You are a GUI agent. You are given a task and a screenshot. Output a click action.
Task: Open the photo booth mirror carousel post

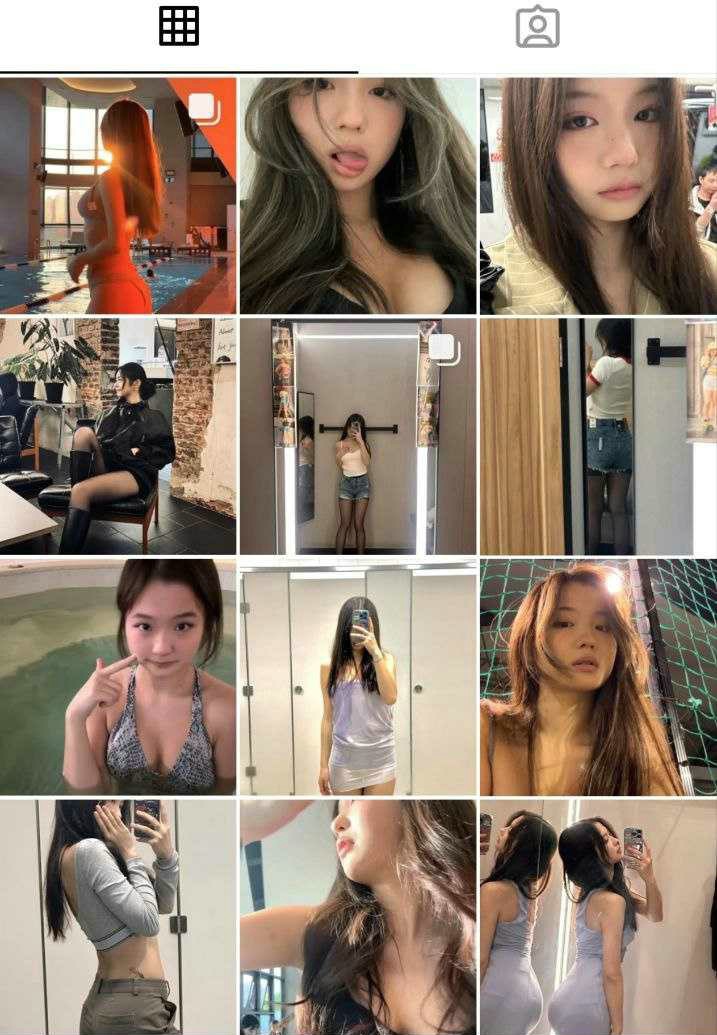click(358, 436)
